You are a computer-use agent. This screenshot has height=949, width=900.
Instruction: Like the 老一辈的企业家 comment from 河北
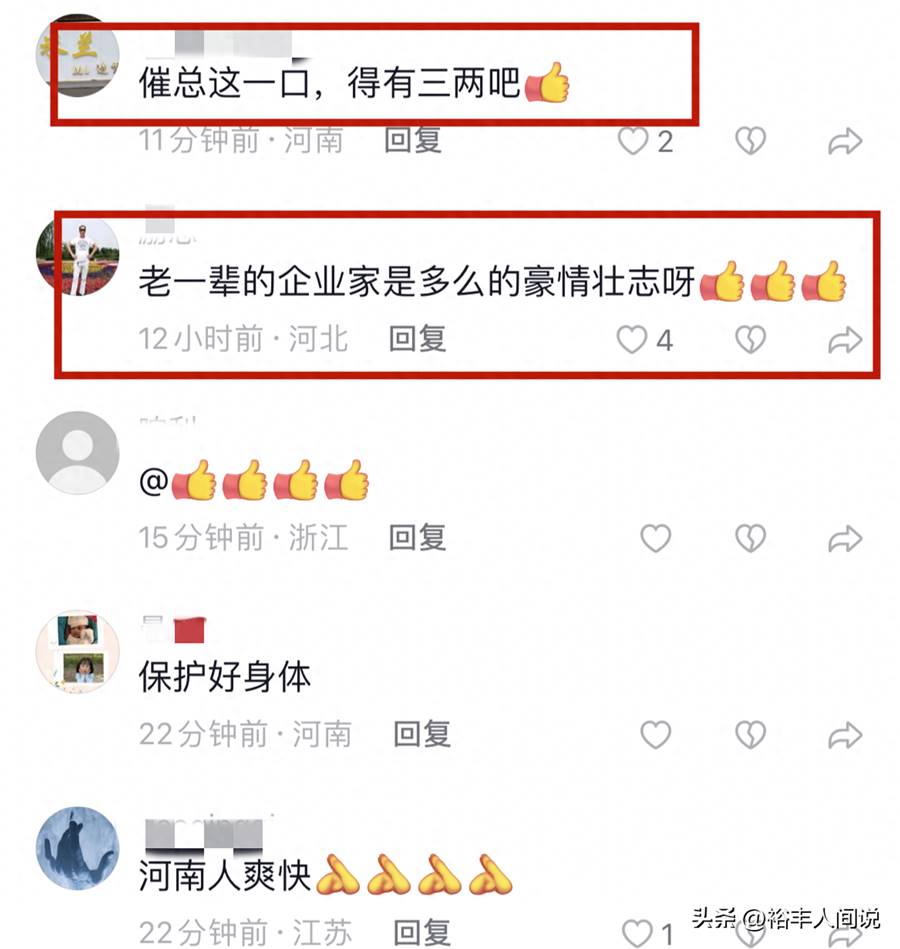click(631, 340)
